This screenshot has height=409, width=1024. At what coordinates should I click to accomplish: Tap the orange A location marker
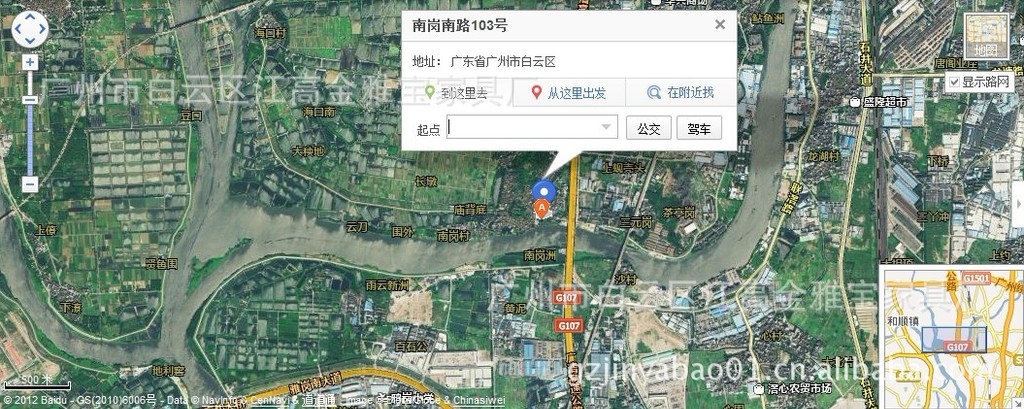click(x=542, y=208)
